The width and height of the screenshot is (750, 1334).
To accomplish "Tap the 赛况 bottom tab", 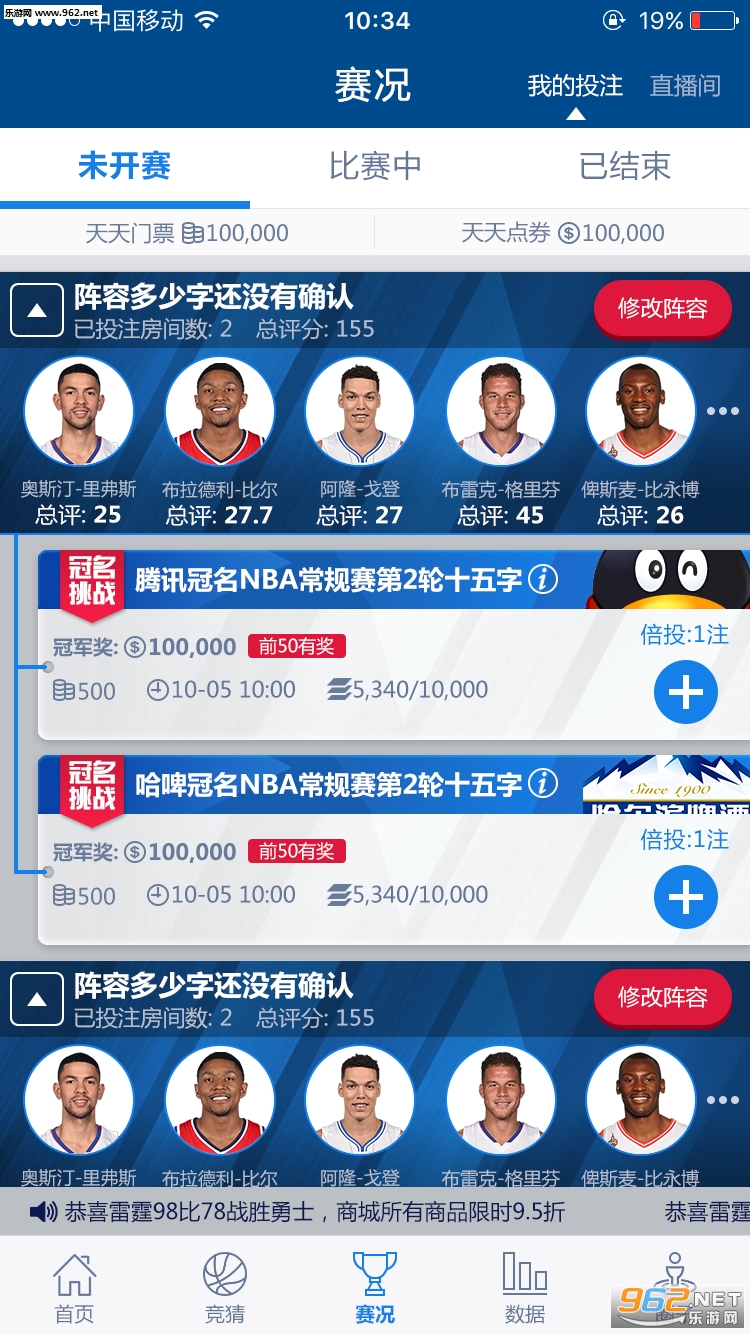I will pyautogui.click(x=375, y=1288).
